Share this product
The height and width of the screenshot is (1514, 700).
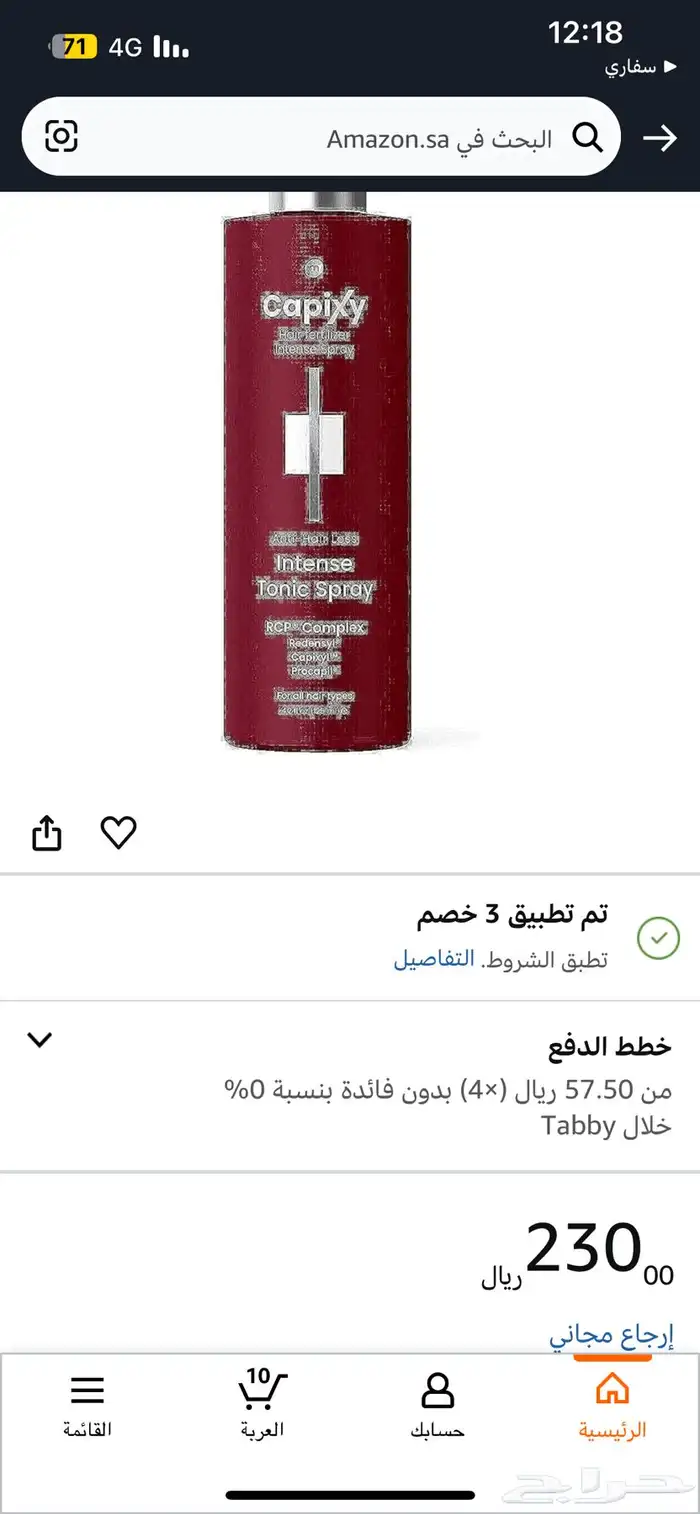coord(47,833)
